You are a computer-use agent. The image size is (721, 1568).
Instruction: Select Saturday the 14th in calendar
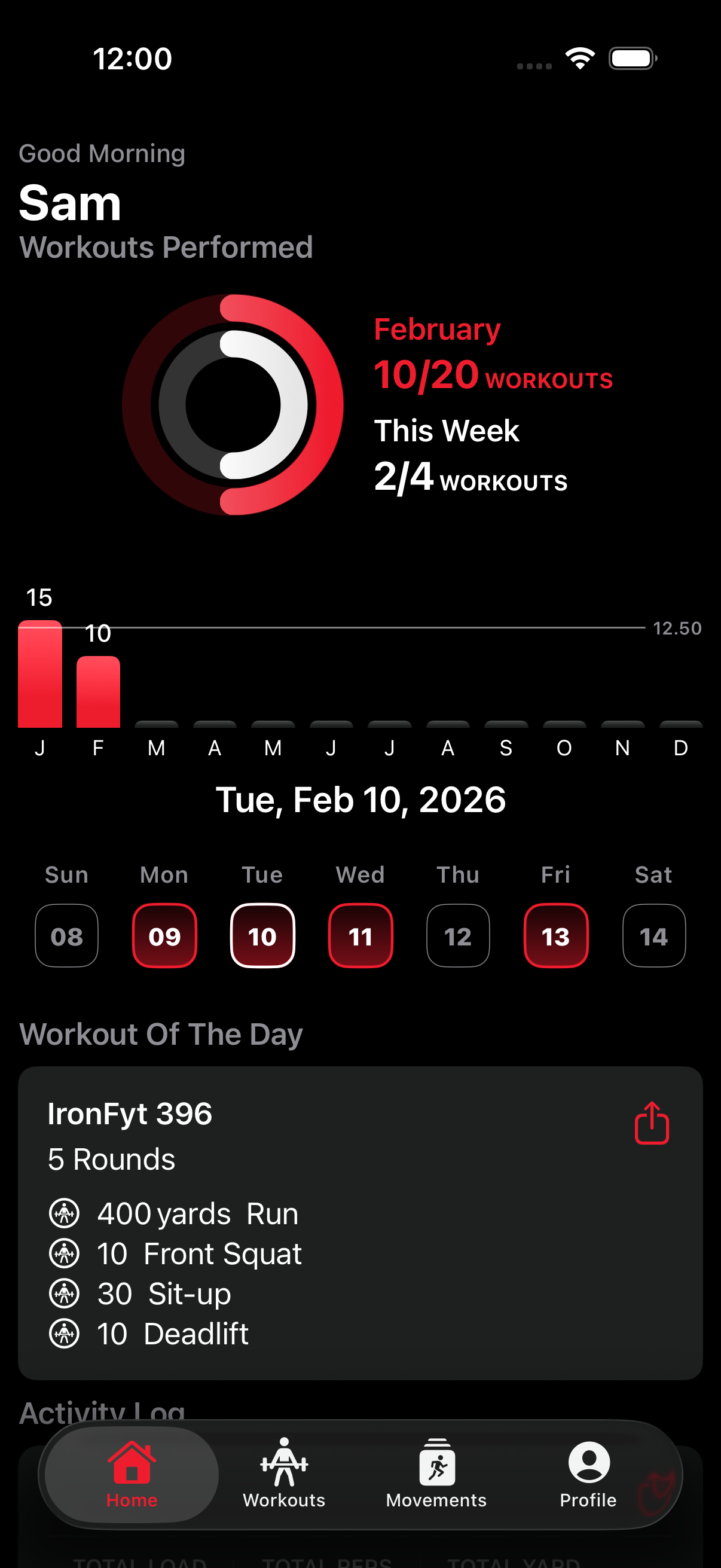[653, 935]
